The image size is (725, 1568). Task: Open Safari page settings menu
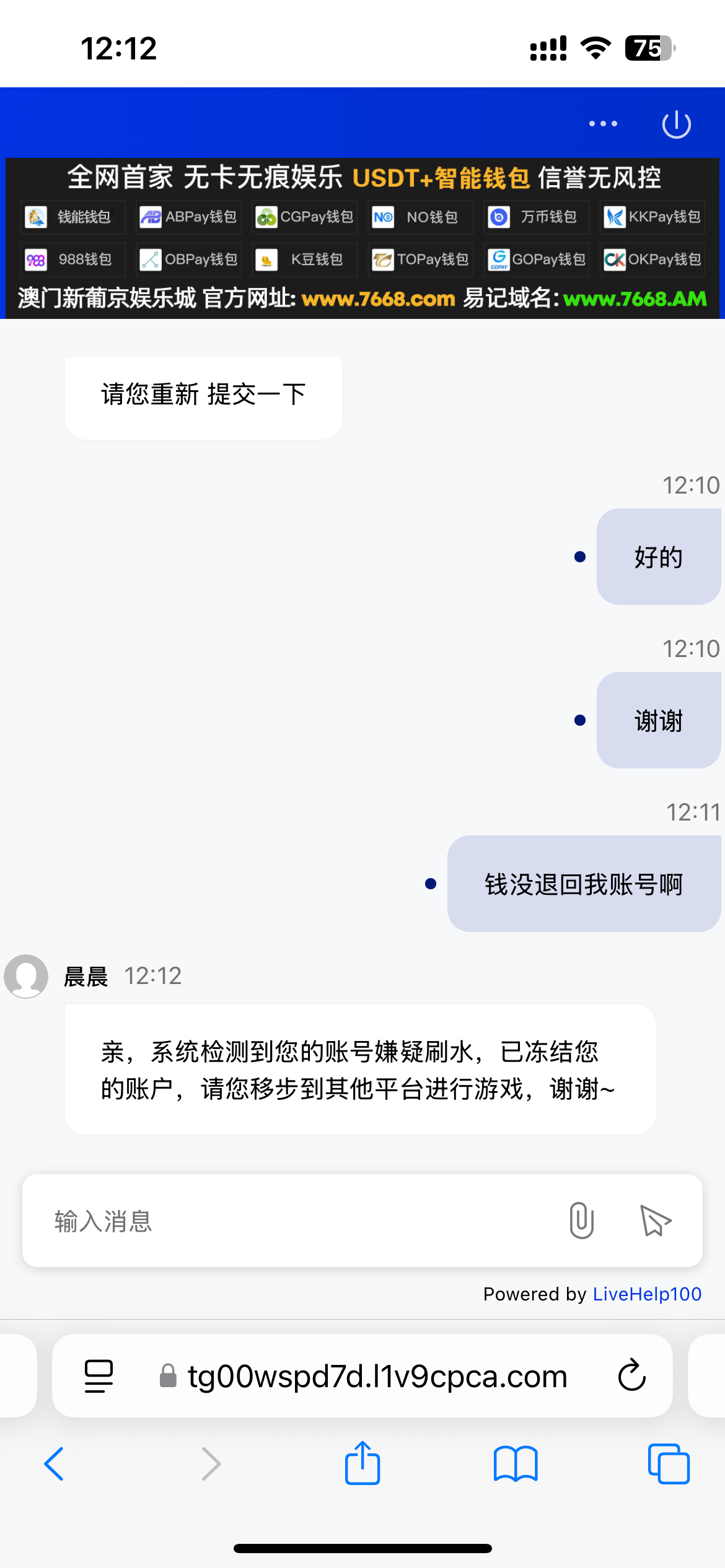[x=99, y=1375]
